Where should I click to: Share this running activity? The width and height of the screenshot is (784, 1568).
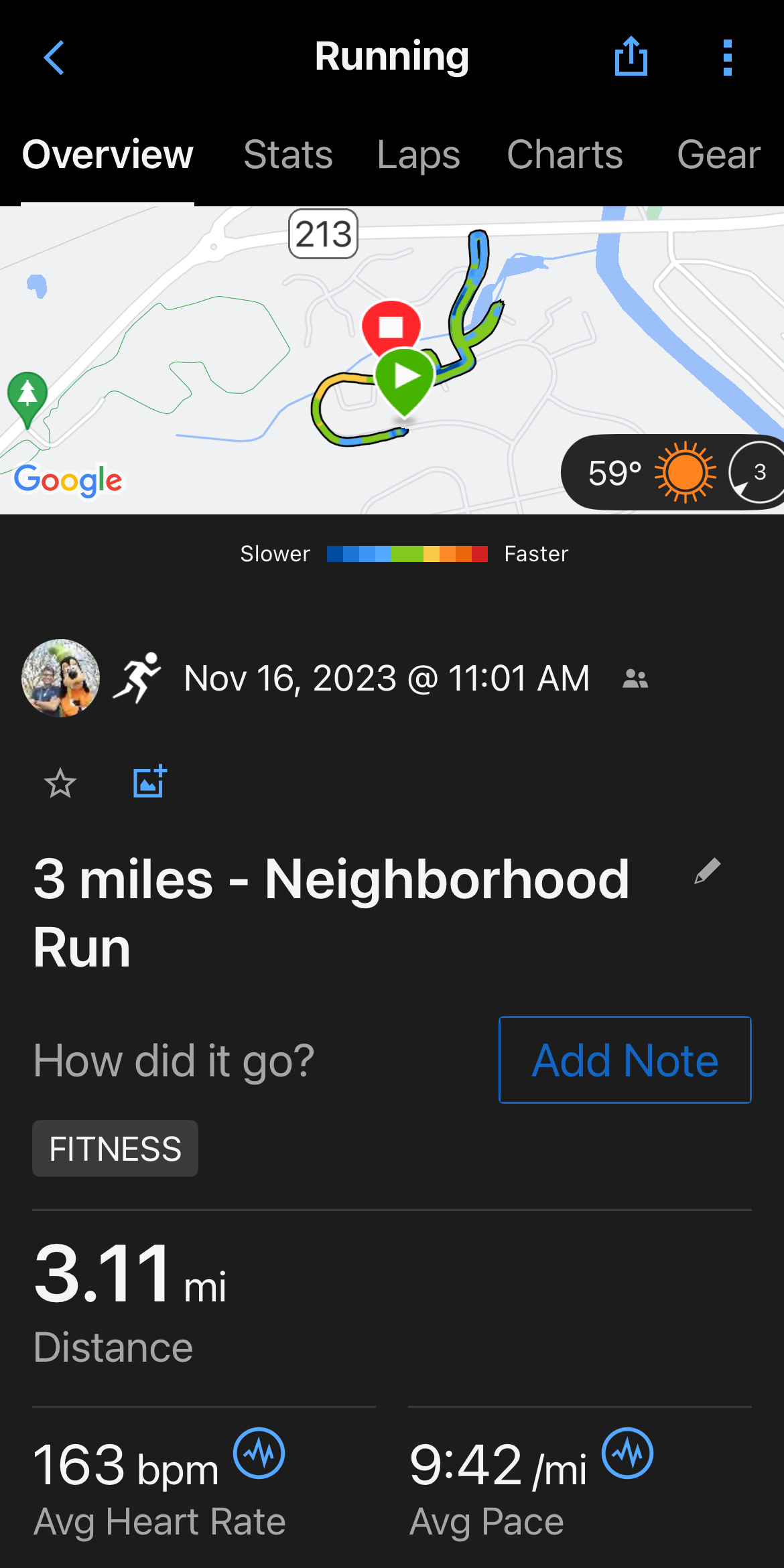[x=631, y=57]
